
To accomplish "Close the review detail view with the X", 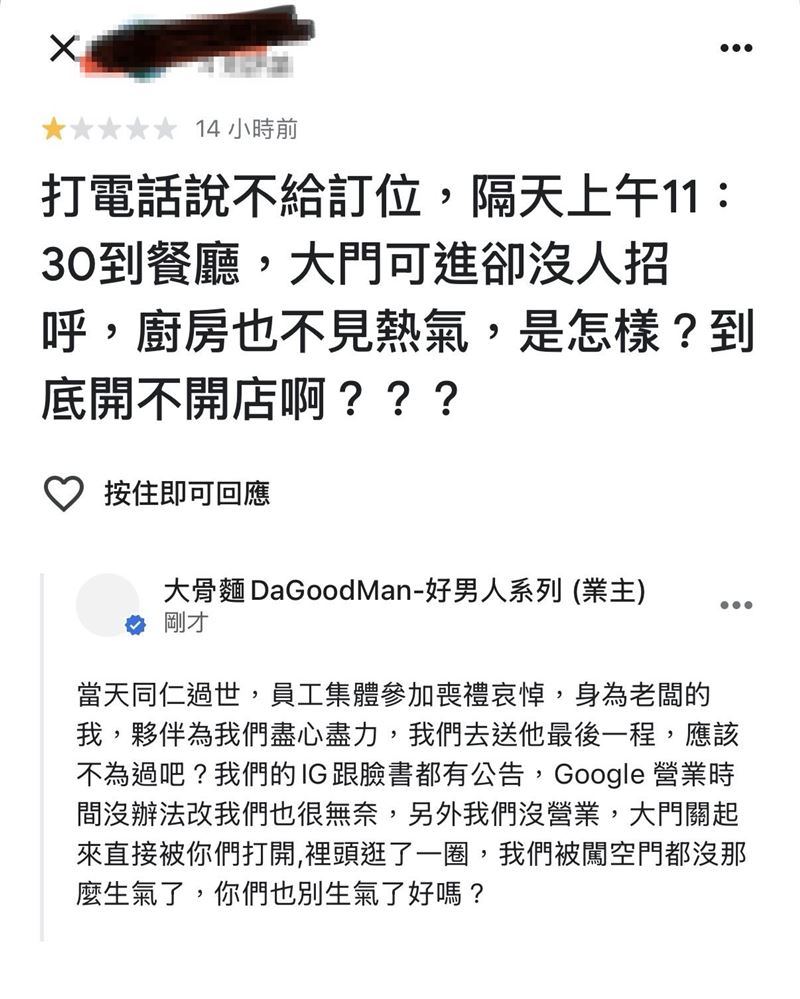I will [x=64, y=46].
